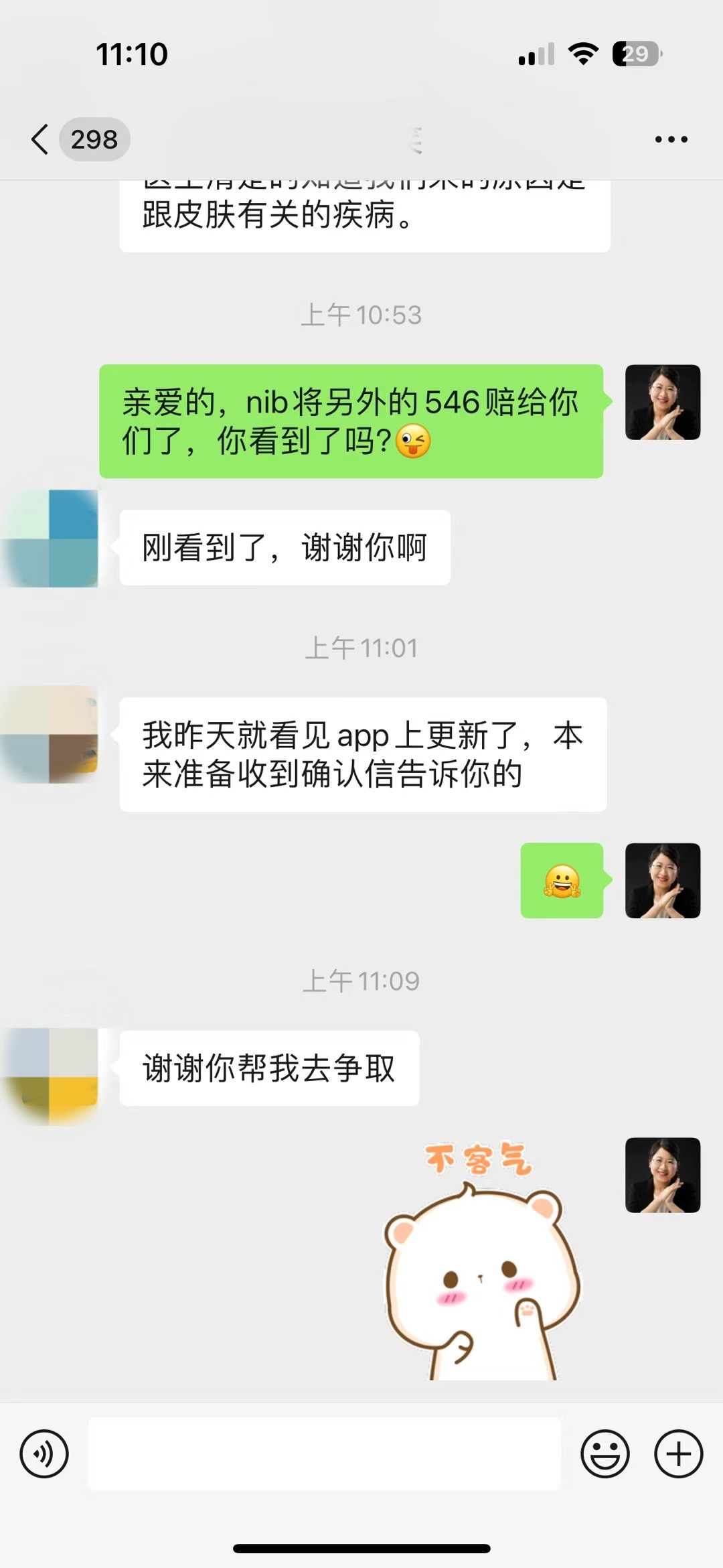Tap avatar next to 我昨天就看见app上更新了 message
The image size is (723, 1568).
click(x=51, y=734)
